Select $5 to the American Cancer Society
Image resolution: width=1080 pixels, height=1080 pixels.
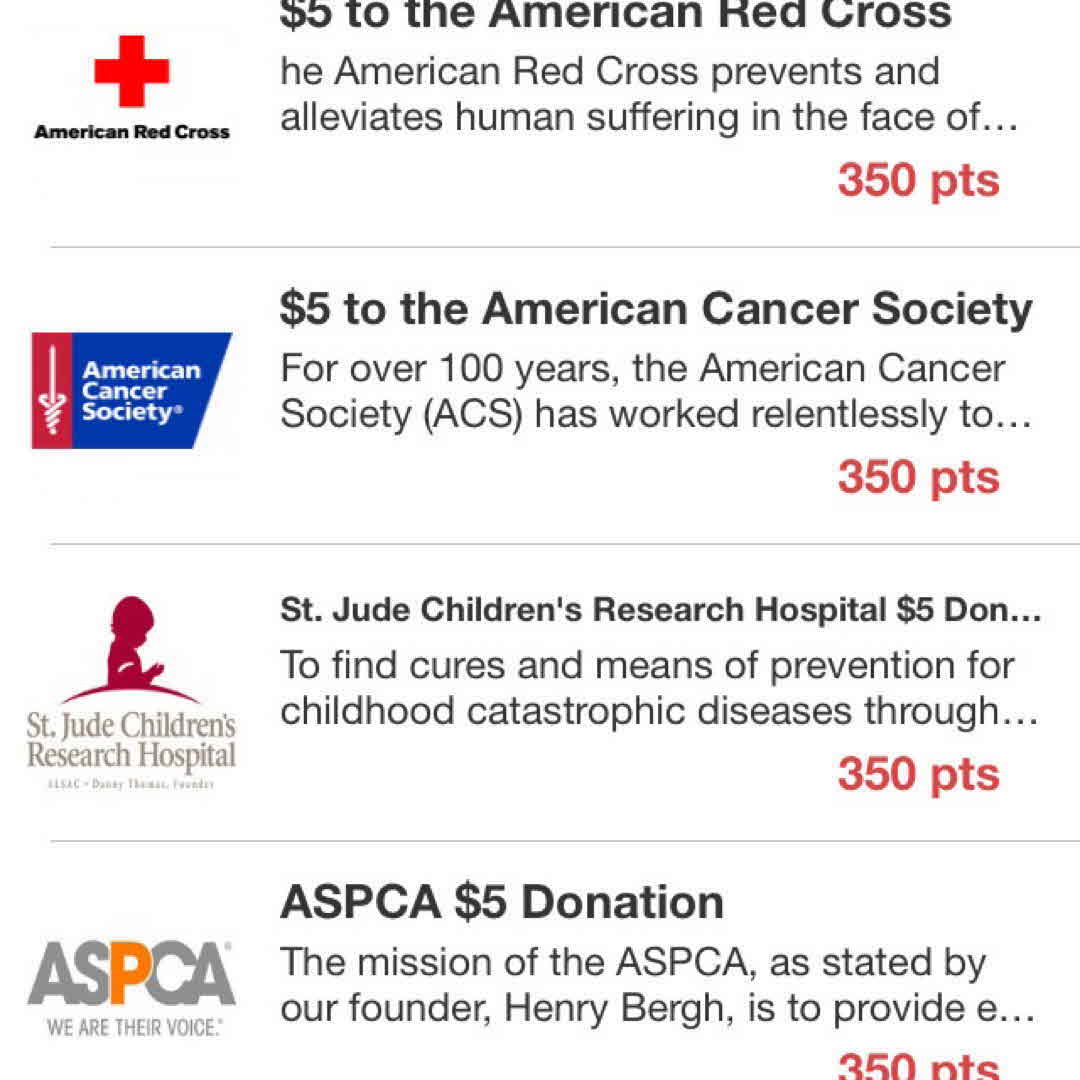(x=655, y=311)
